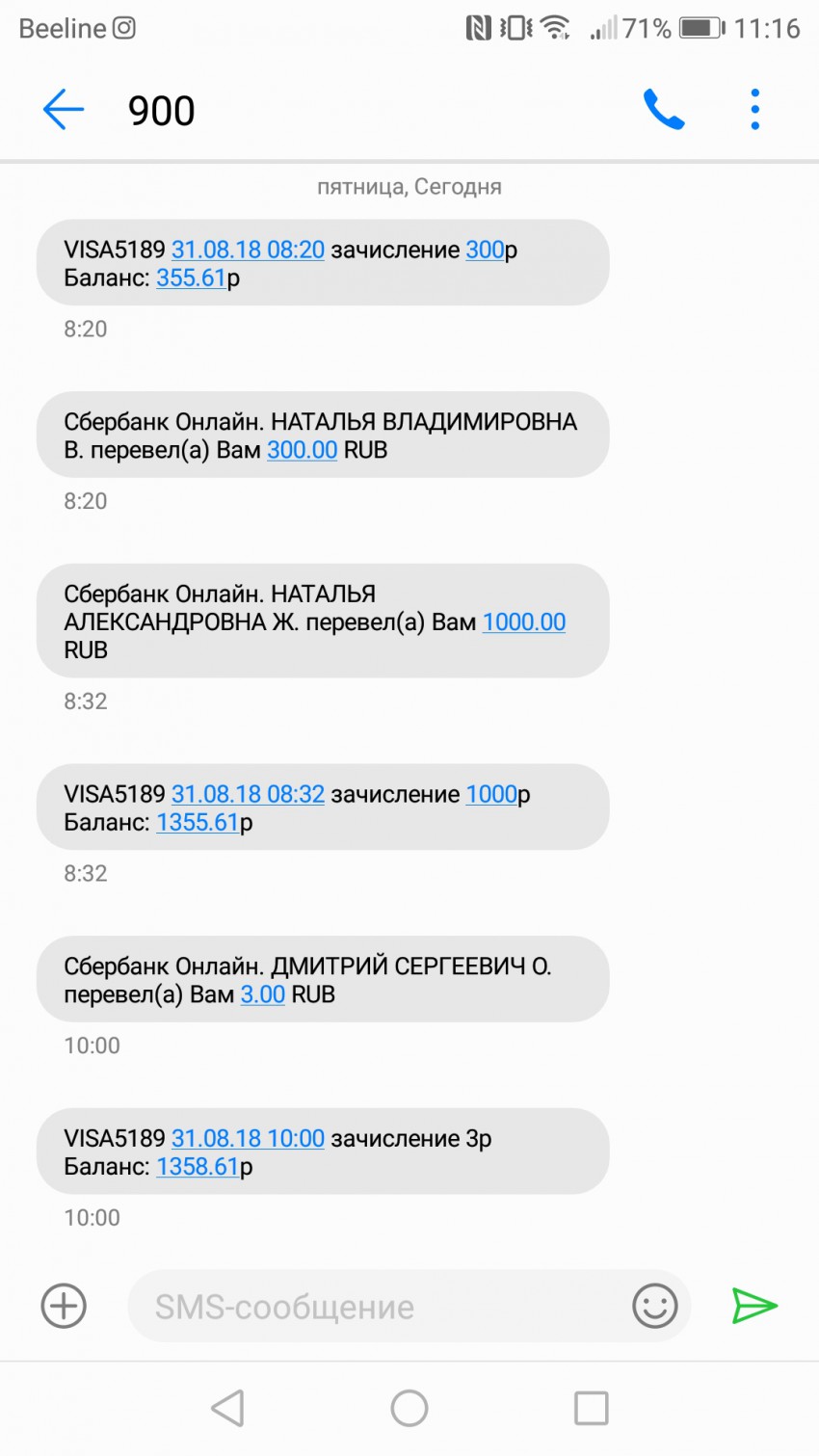The width and height of the screenshot is (819, 1456).
Task: Open the three-dot overflow menu
Action: [754, 110]
